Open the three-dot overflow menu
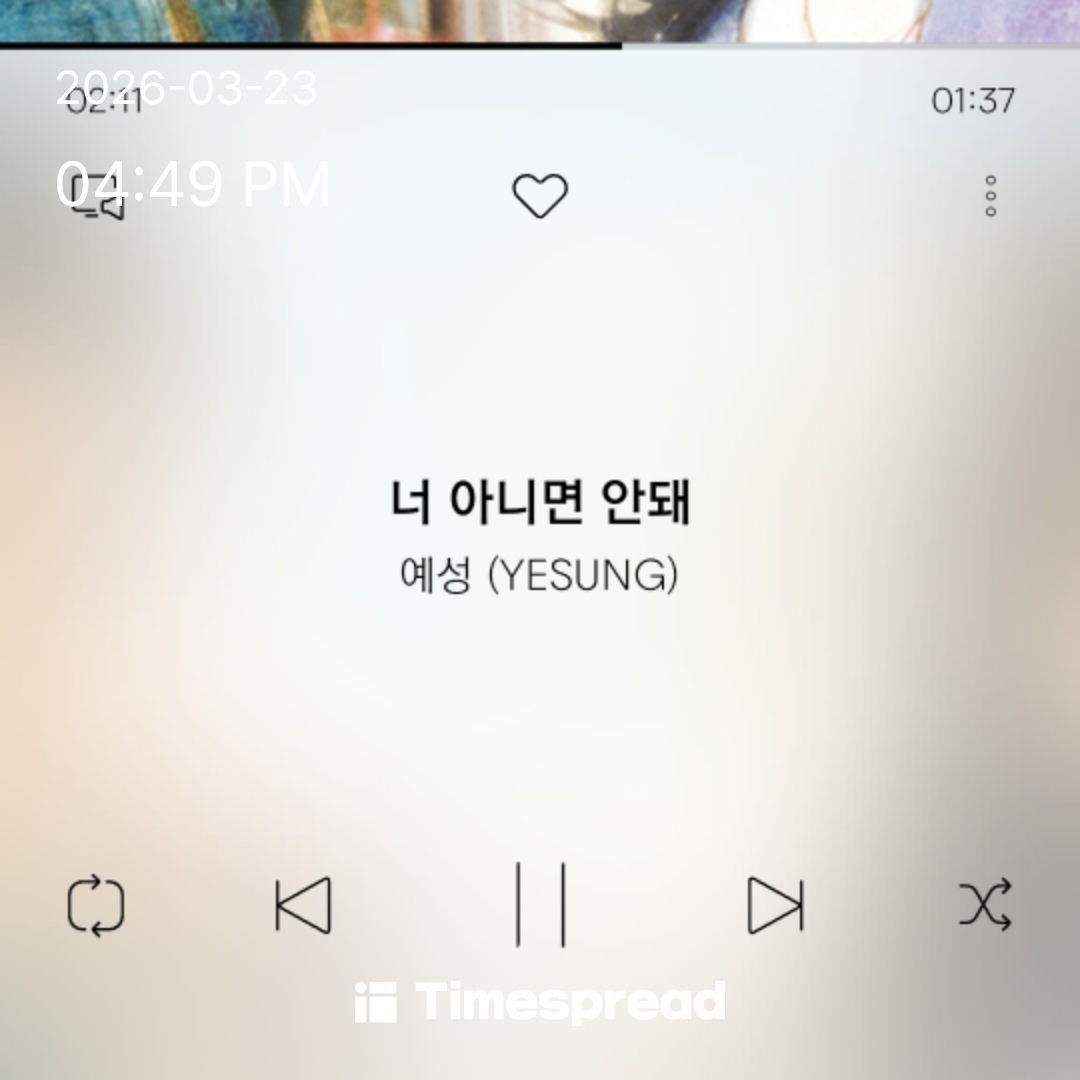This screenshot has height=1080, width=1080. (x=990, y=196)
